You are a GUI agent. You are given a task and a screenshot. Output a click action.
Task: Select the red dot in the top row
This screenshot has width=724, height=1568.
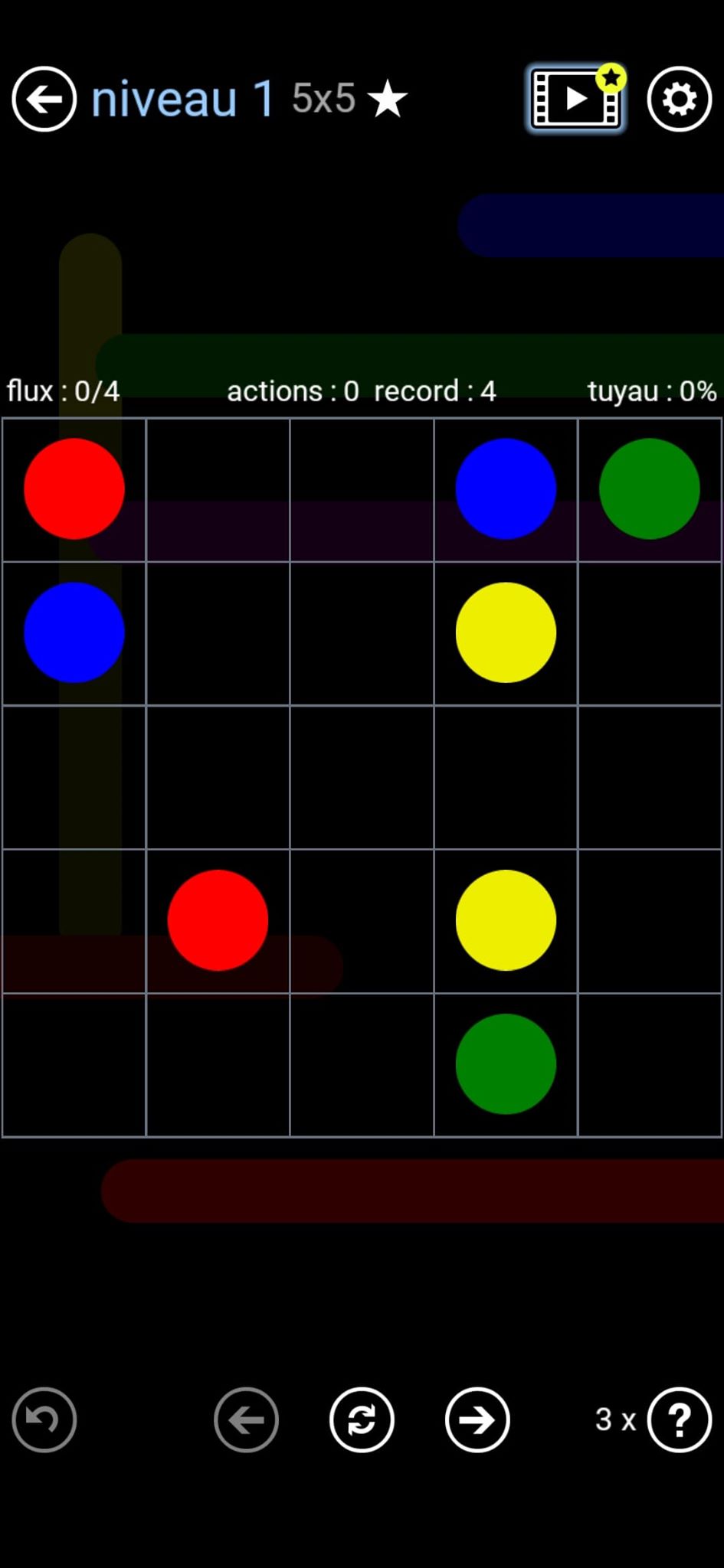click(x=74, y=488)
